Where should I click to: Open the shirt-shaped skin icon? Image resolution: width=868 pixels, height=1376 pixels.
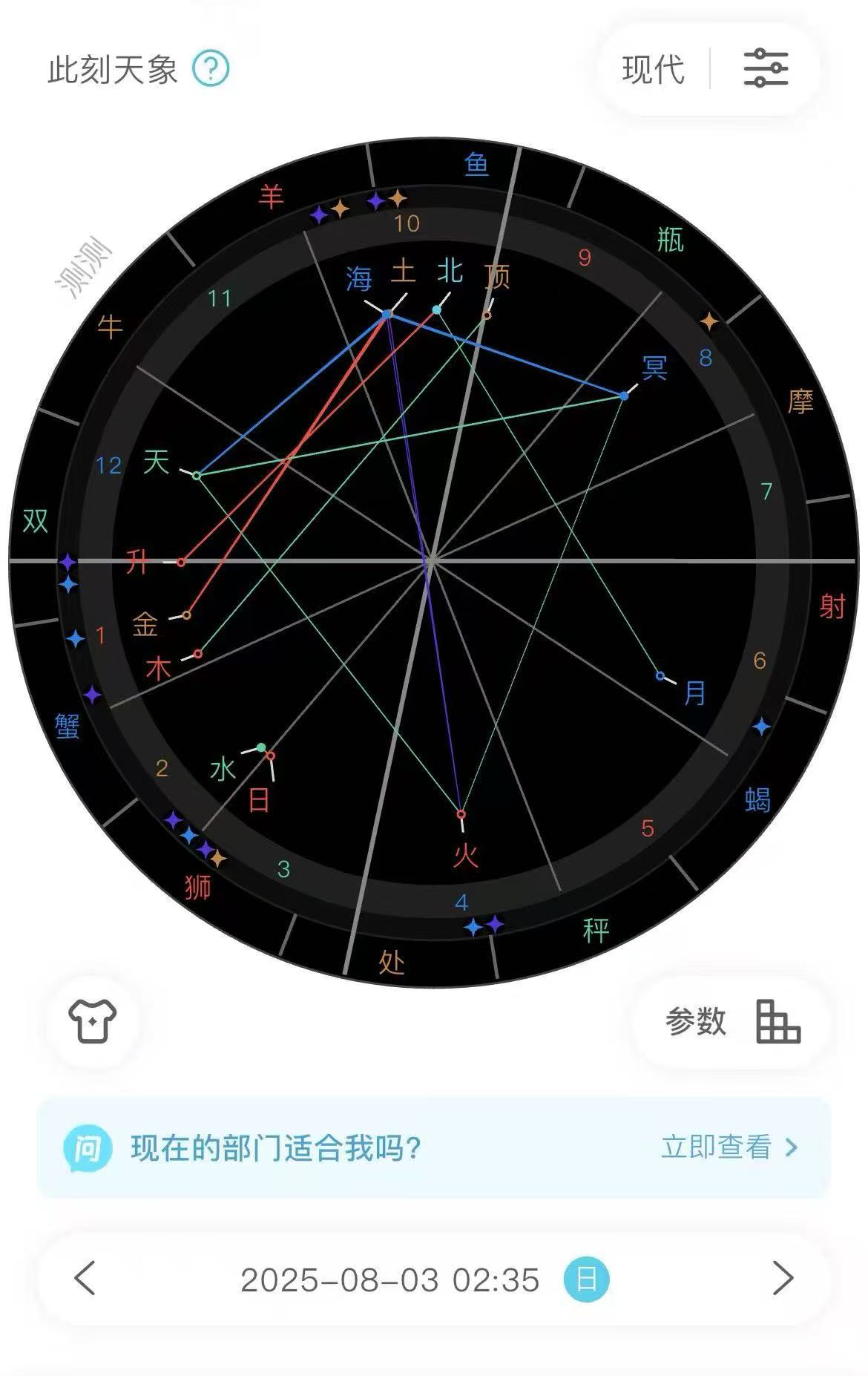[93, 1021]
